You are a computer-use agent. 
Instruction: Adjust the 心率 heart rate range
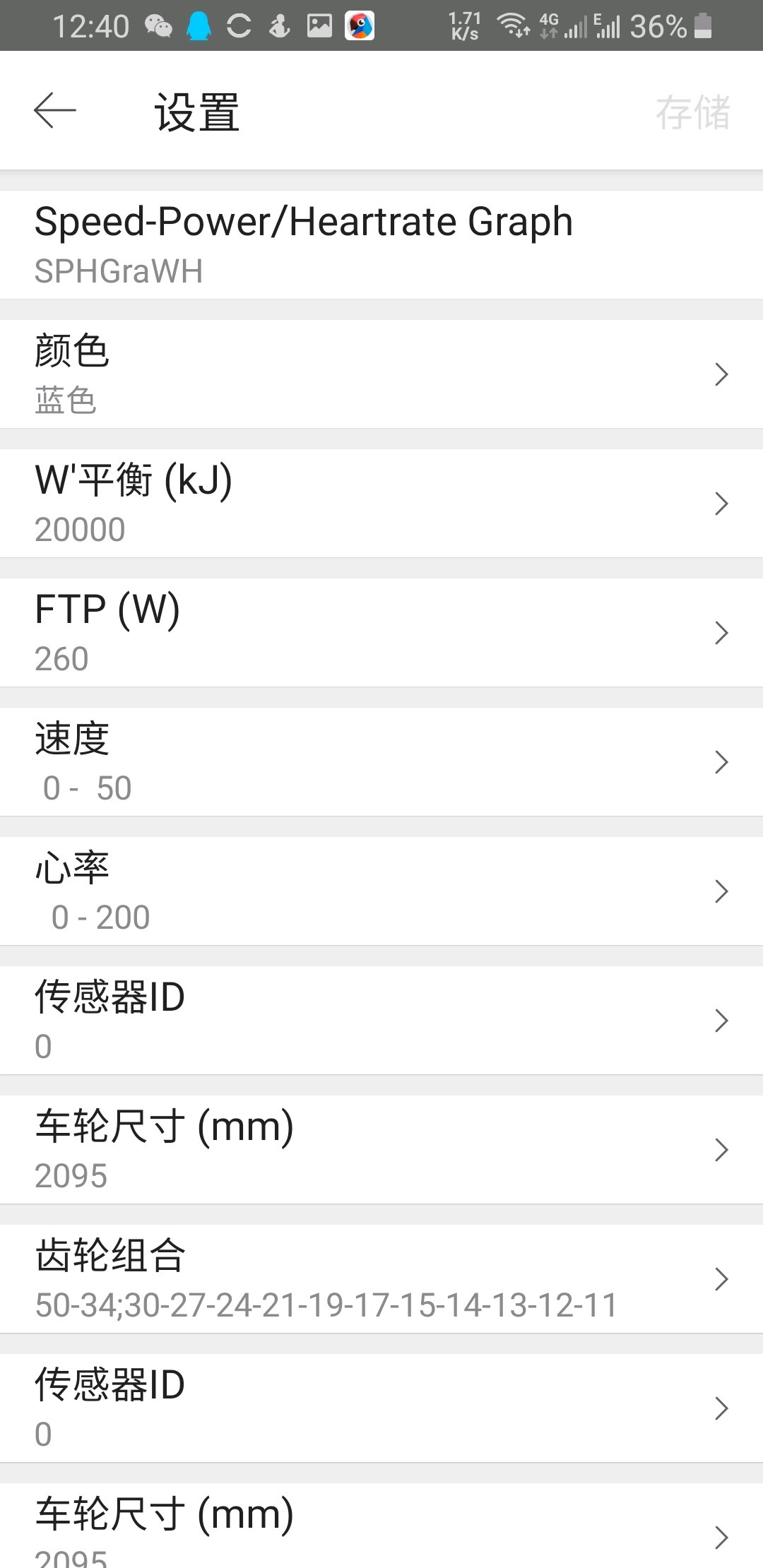pyautogui.click(x=381, y=891)
